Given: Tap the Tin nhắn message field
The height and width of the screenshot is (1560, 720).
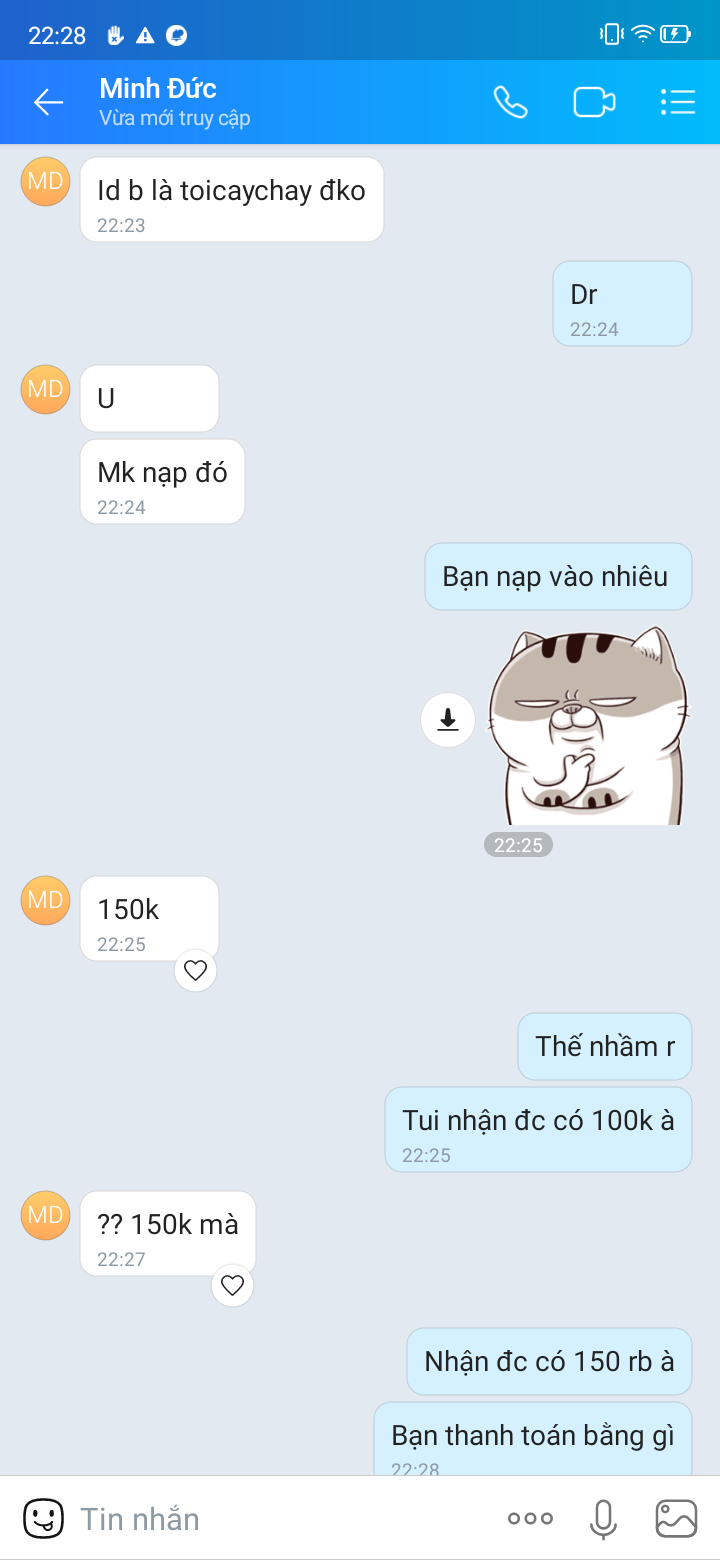Looking at the screenshot, I should (x=280, y=1518).
